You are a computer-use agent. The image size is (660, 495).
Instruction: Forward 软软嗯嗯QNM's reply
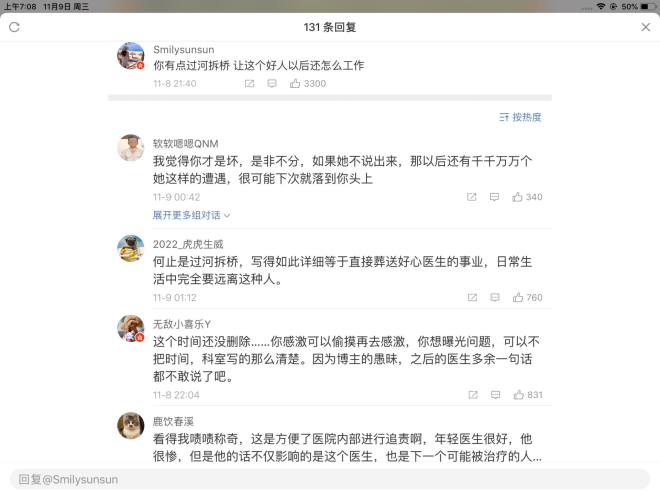pyautogui.click(x=471, y=197)
